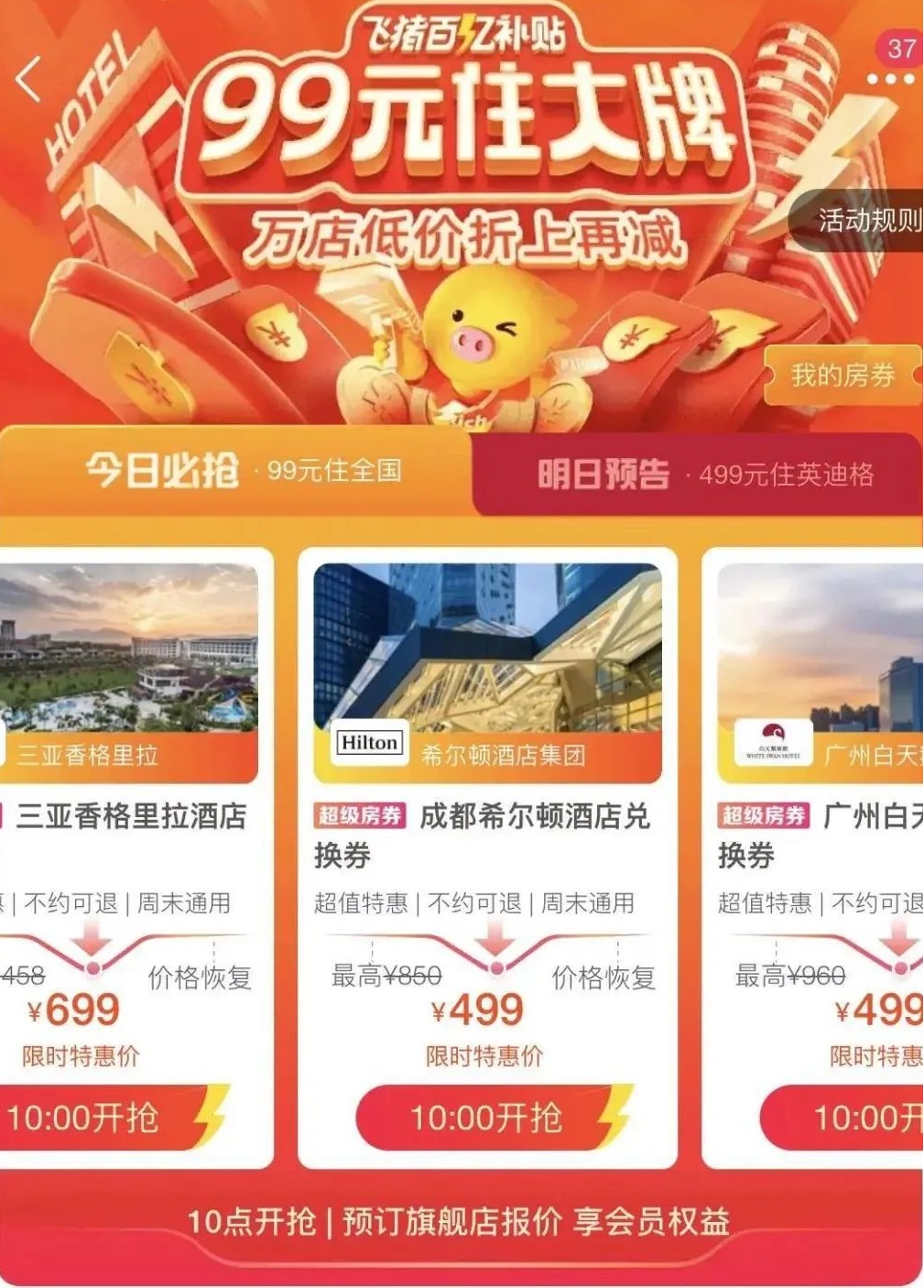Open the three-dot overflow menu
924x1288 pixels.
pos(890,80)
